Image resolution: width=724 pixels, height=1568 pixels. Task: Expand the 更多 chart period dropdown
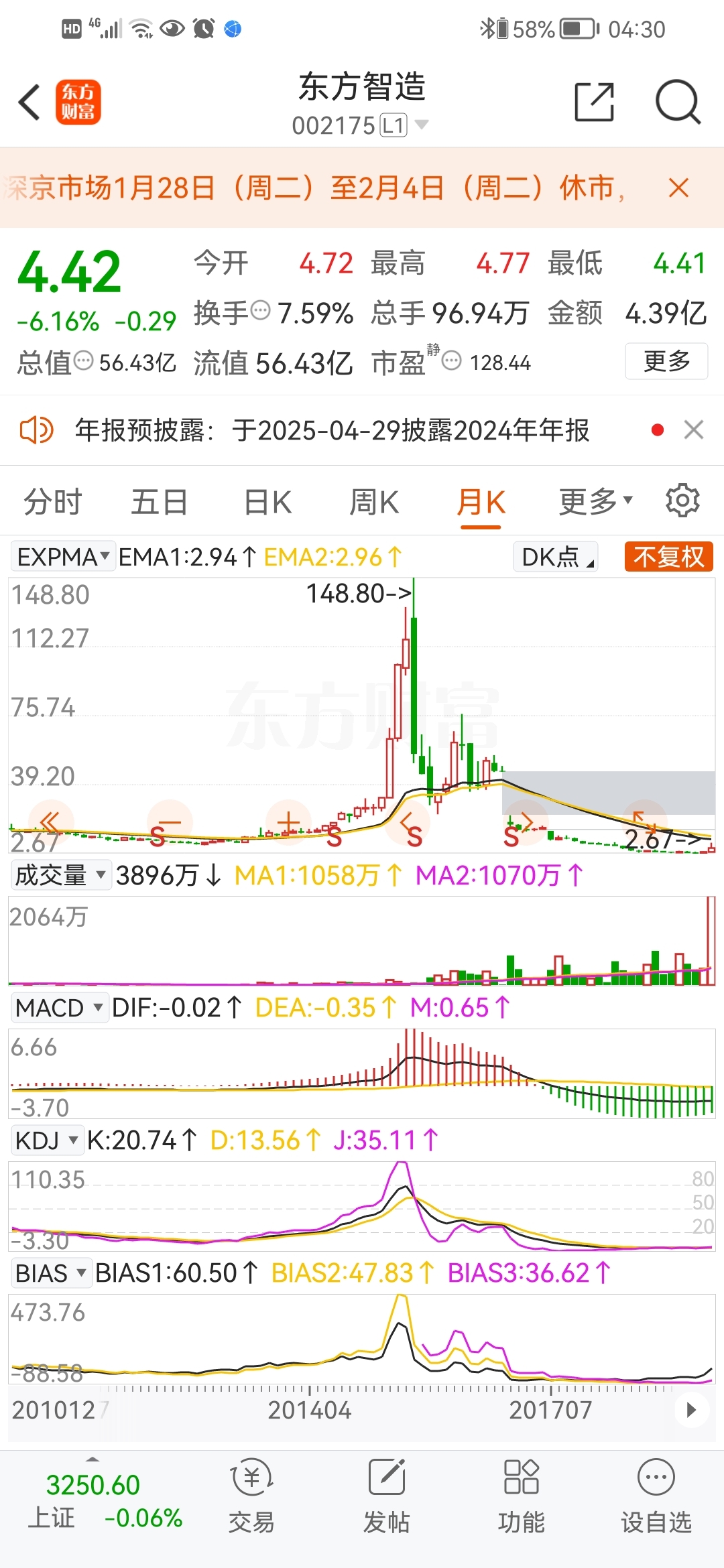[x=595, y=501]
